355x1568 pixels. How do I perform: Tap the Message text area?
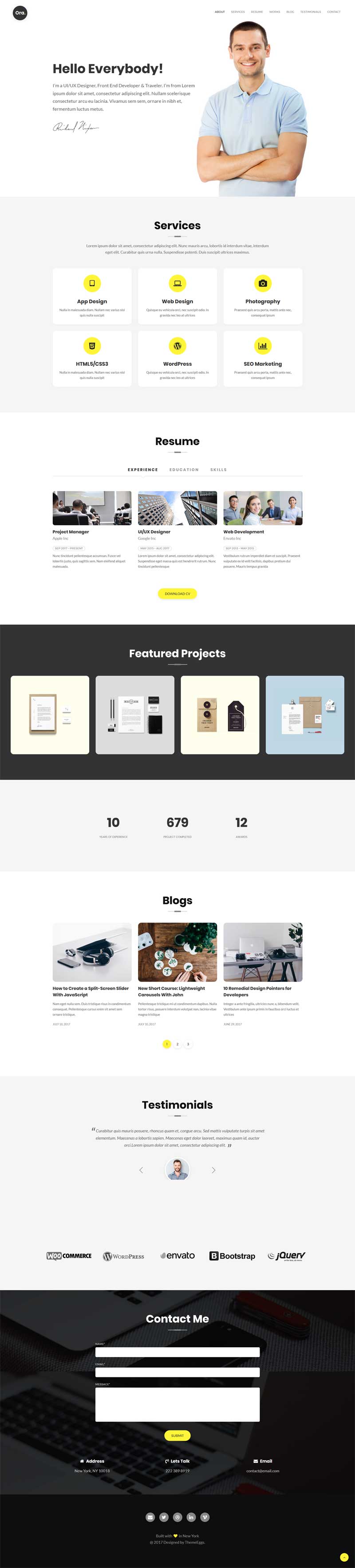tap(177, 1404)
